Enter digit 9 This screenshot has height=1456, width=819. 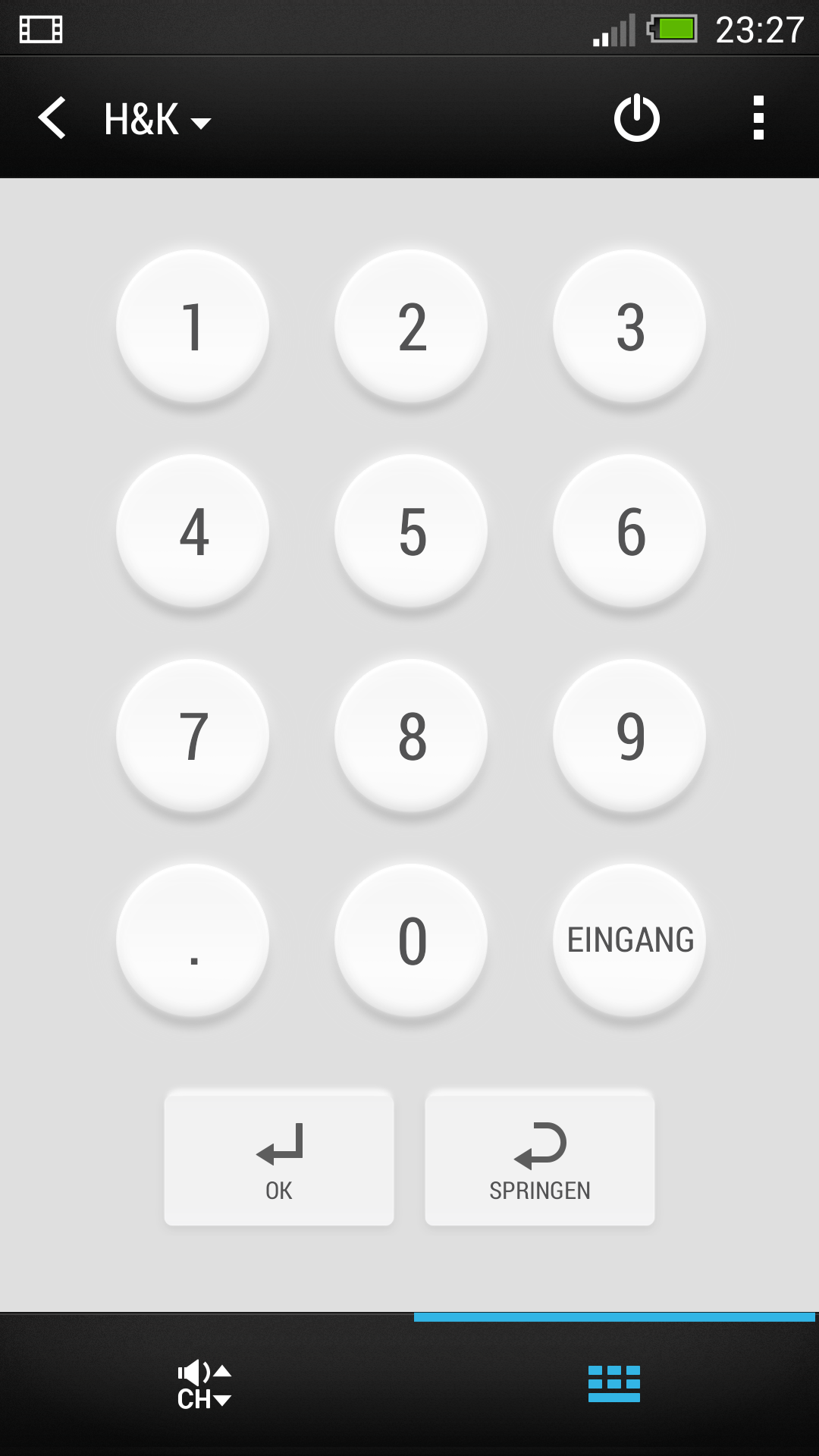[x=629, y=736]
